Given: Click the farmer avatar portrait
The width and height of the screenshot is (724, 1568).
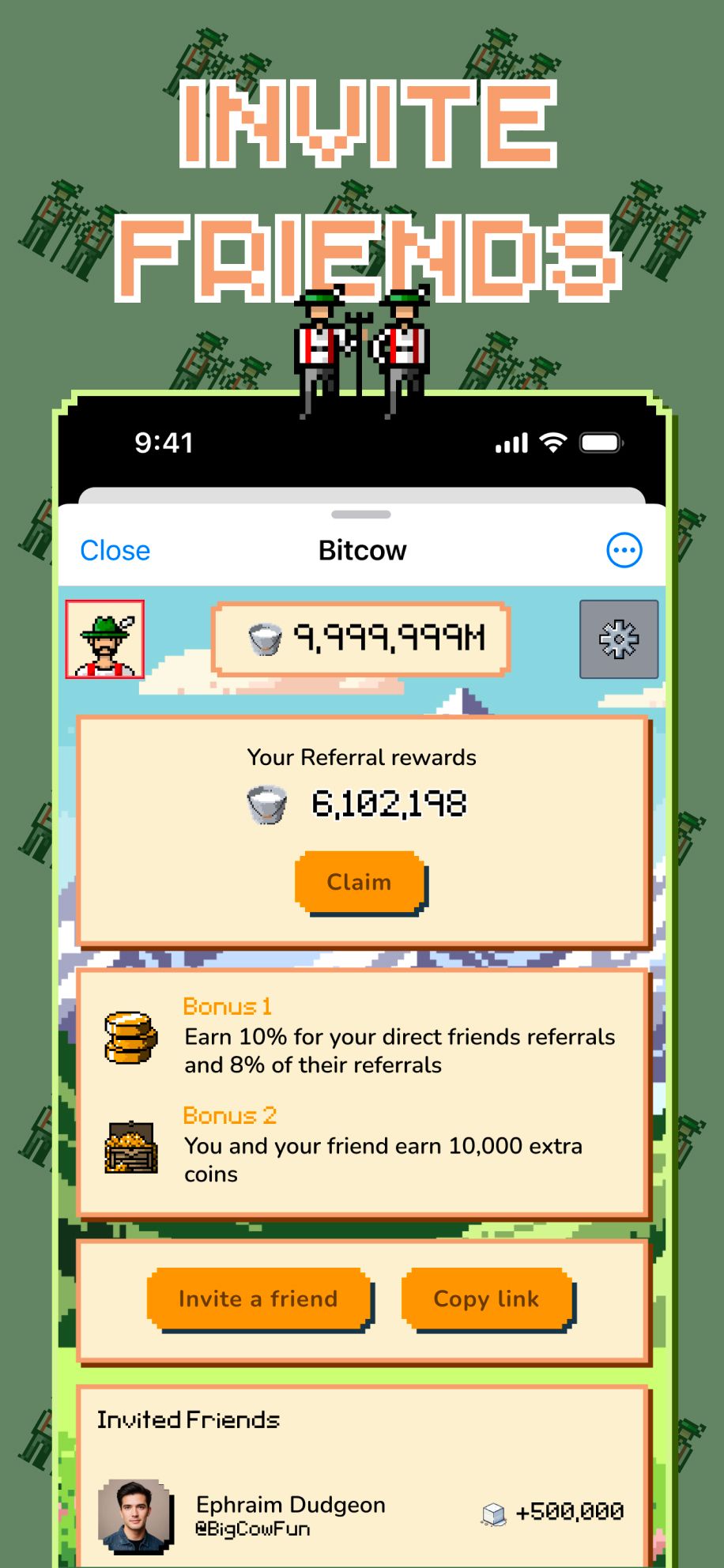Looking at the screenshot, I should click(x=105, y=640).
